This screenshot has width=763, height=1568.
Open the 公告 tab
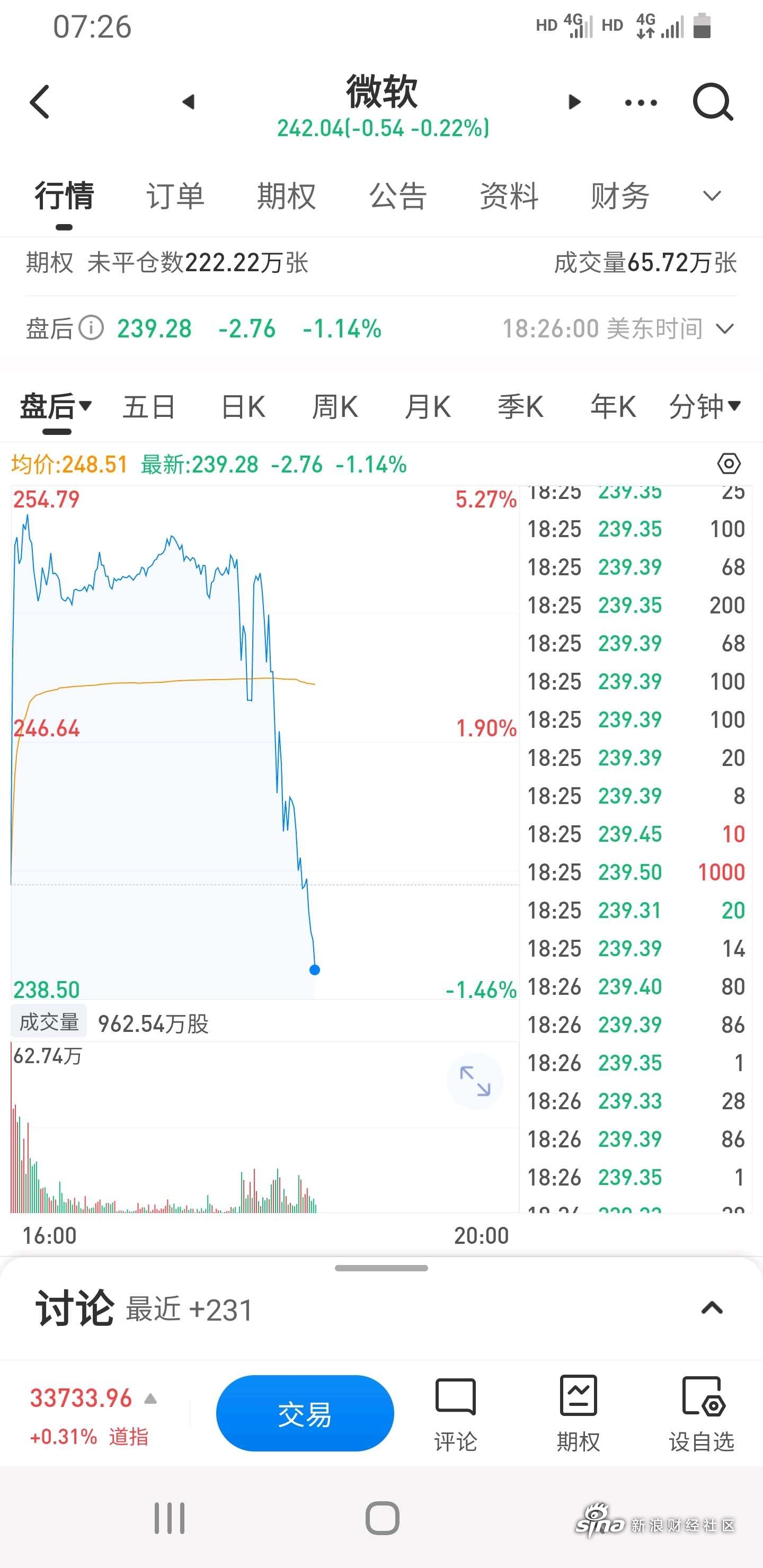[x=397, y=196]
